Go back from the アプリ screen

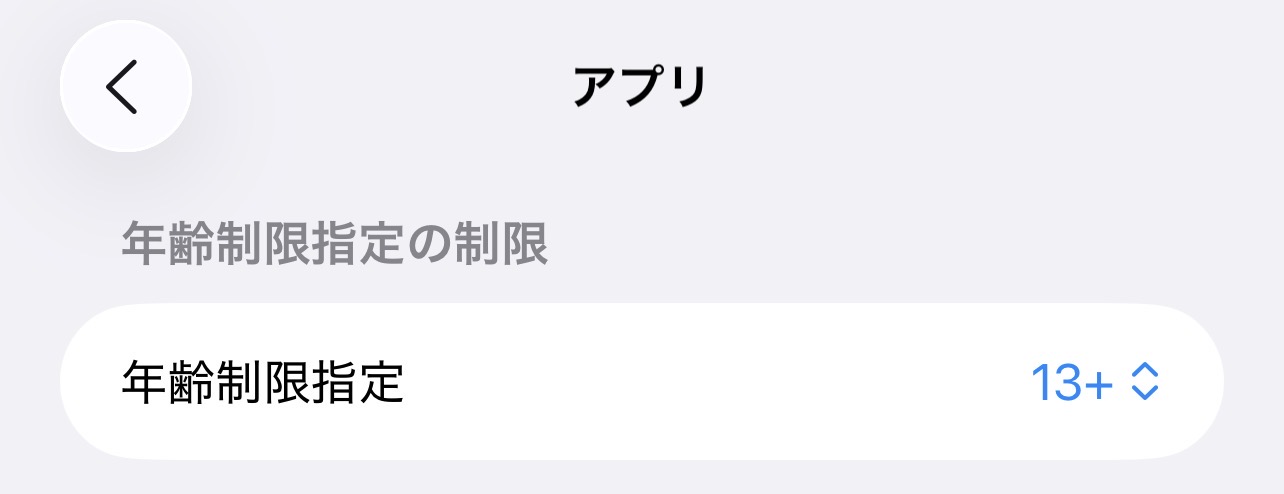point(125,87)
